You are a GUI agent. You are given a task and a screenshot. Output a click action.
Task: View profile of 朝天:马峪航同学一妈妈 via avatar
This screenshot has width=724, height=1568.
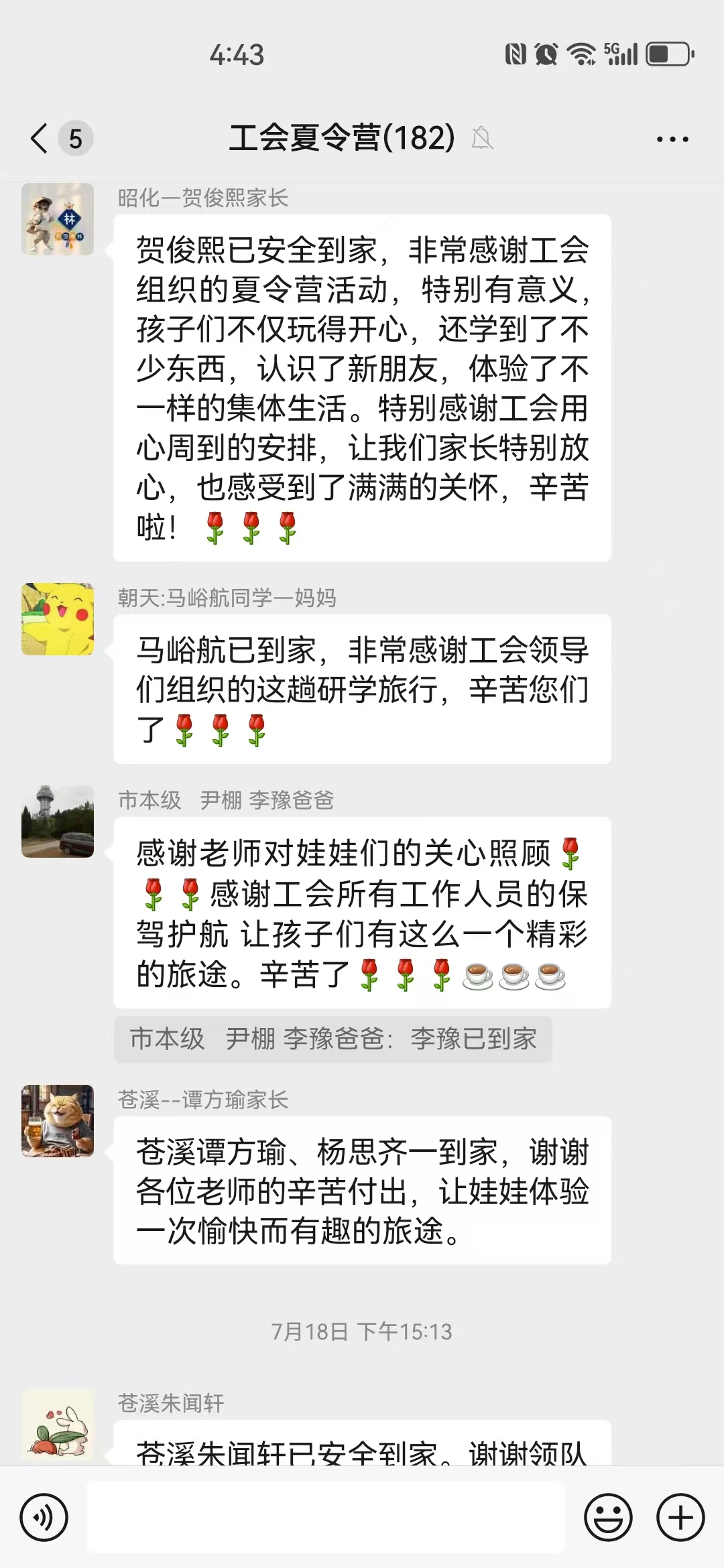58,619
